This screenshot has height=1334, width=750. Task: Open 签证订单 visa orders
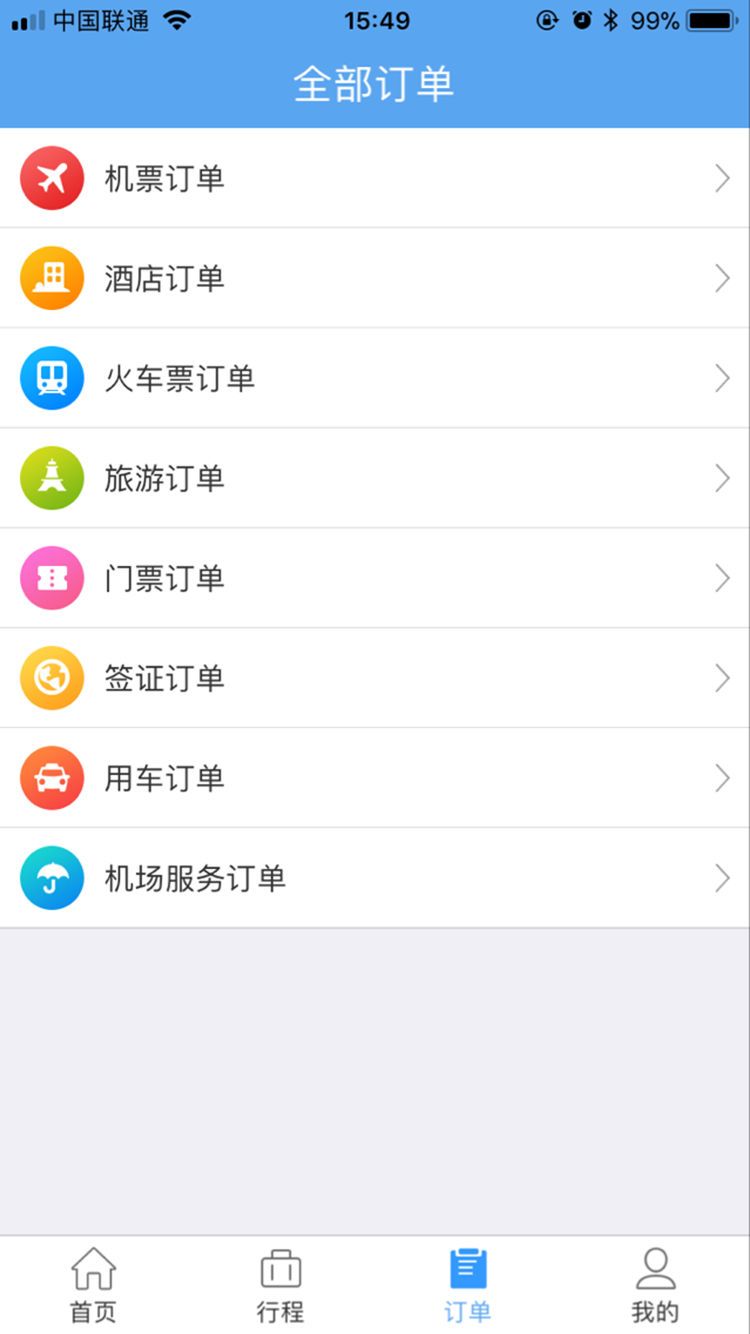pyautogui.click(x=375, y=678)
